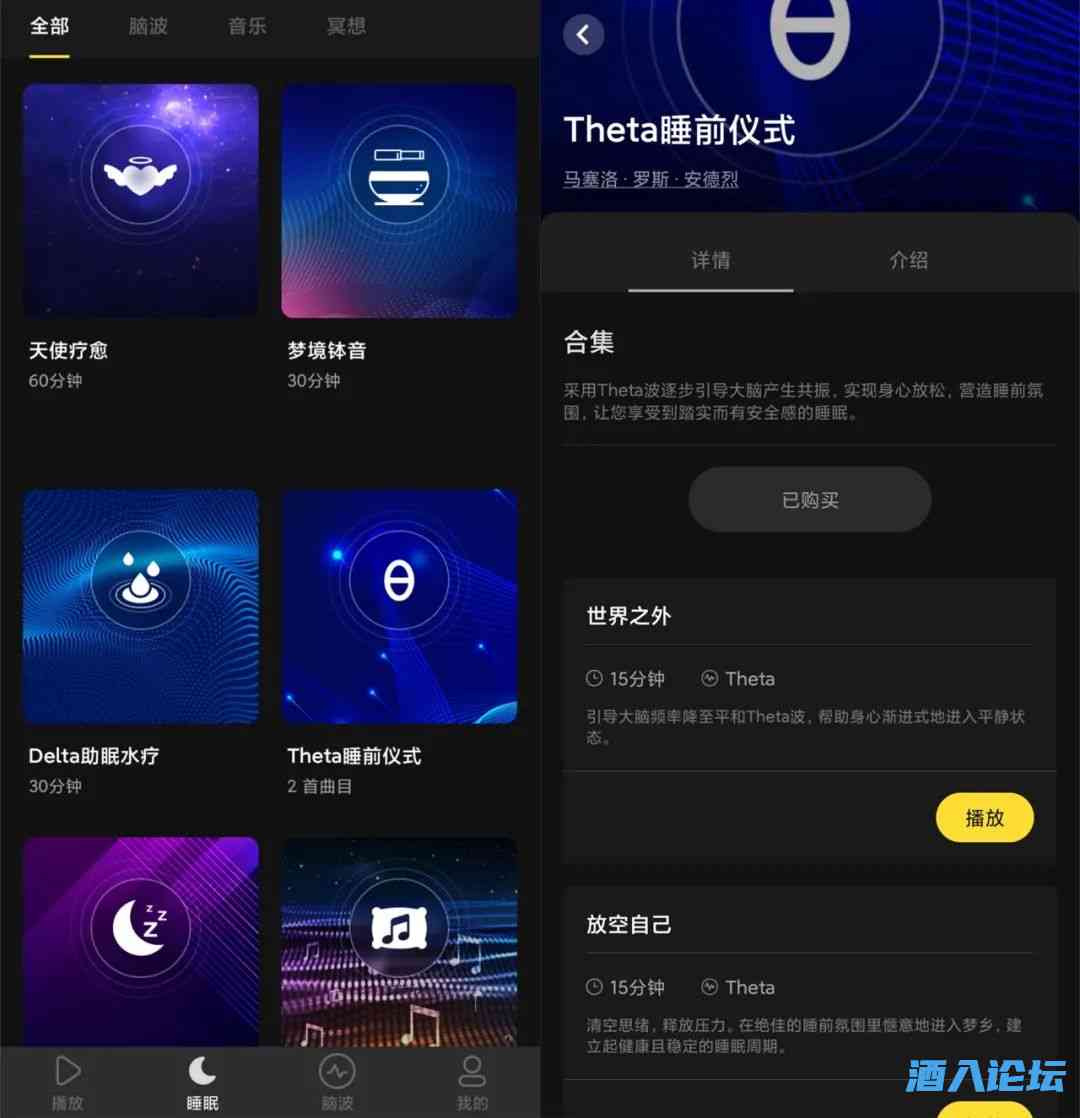
Task: Switch to the 音乐 top tab
Action: 247,26
